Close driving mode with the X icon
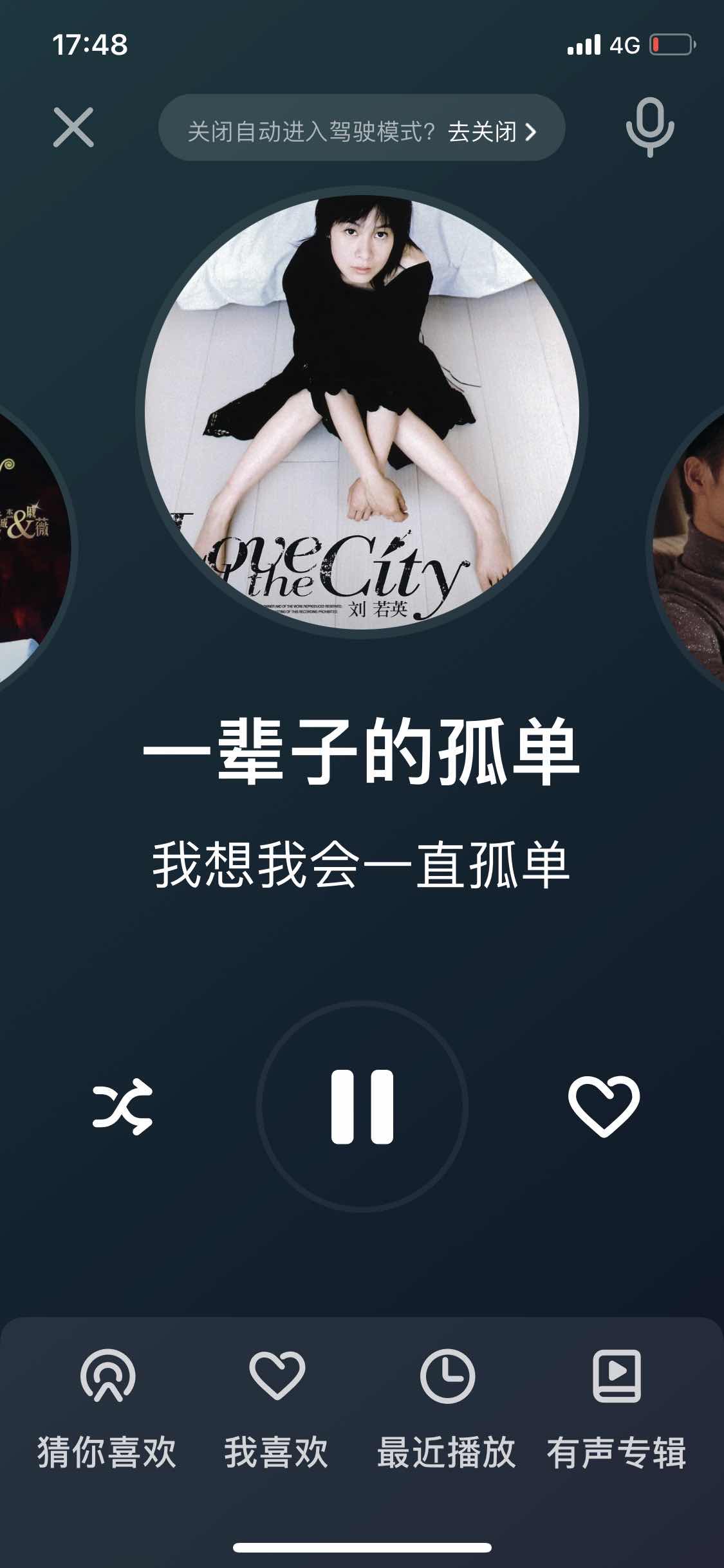Image resolution: width=724 pixels, height=1568 pixels. 73,127
